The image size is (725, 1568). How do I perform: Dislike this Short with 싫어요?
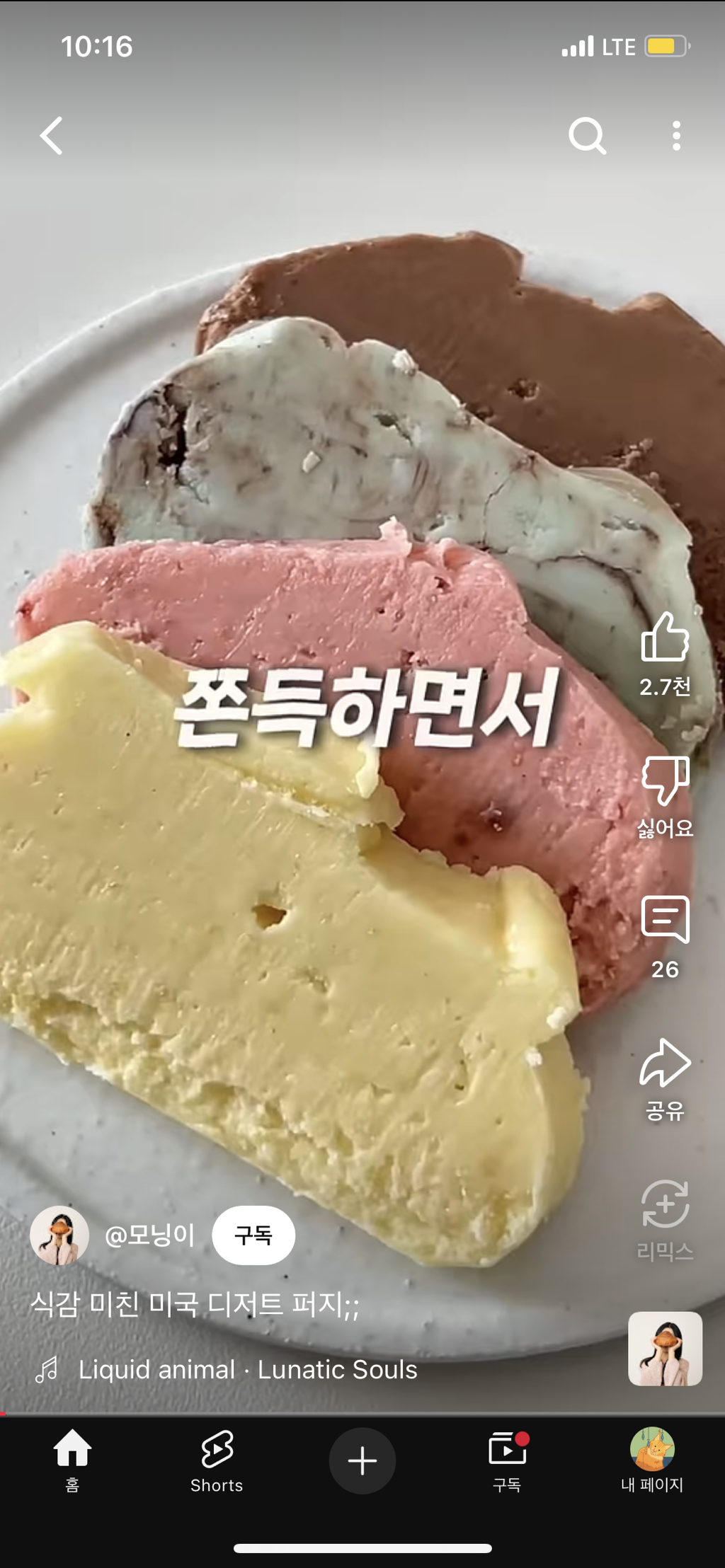pyautogui.click(x=665, y=797)
